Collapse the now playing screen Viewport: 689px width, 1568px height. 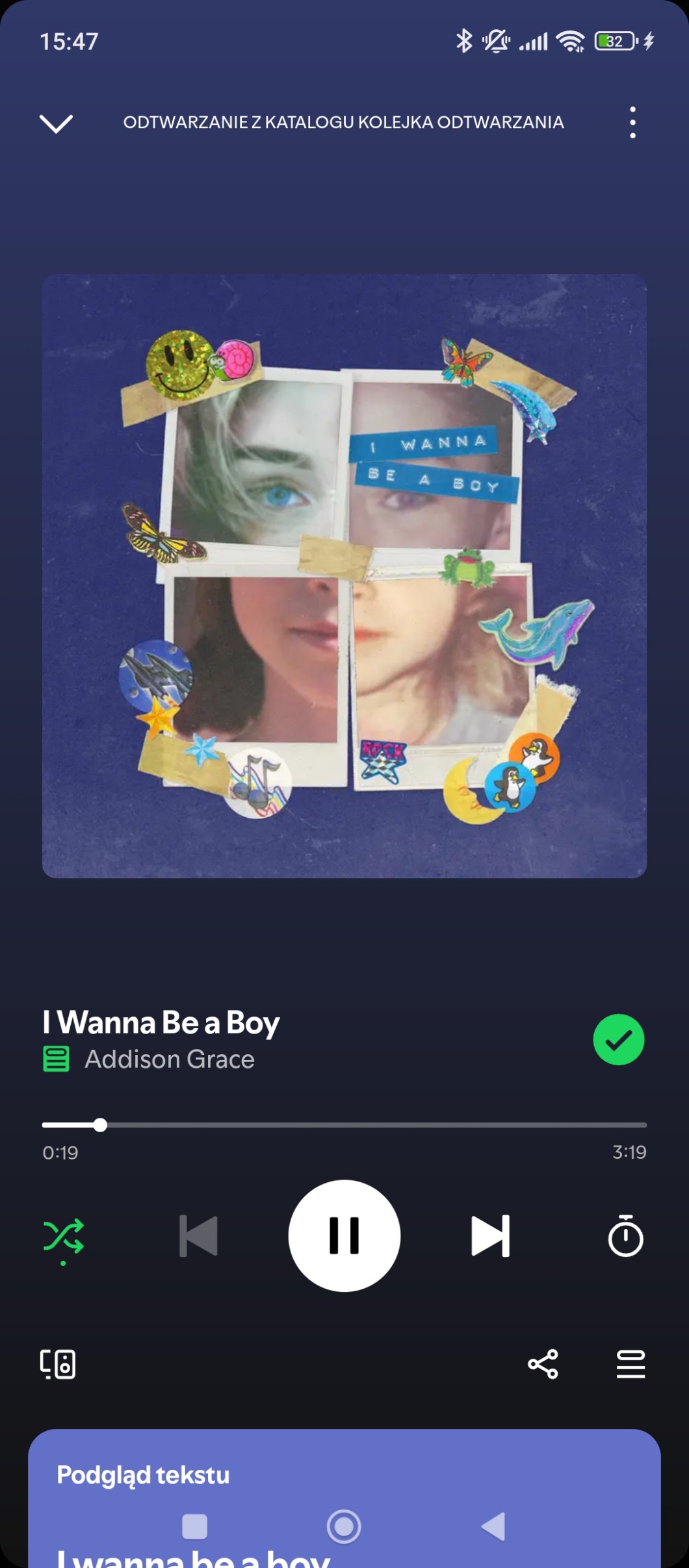coord(56,123)
